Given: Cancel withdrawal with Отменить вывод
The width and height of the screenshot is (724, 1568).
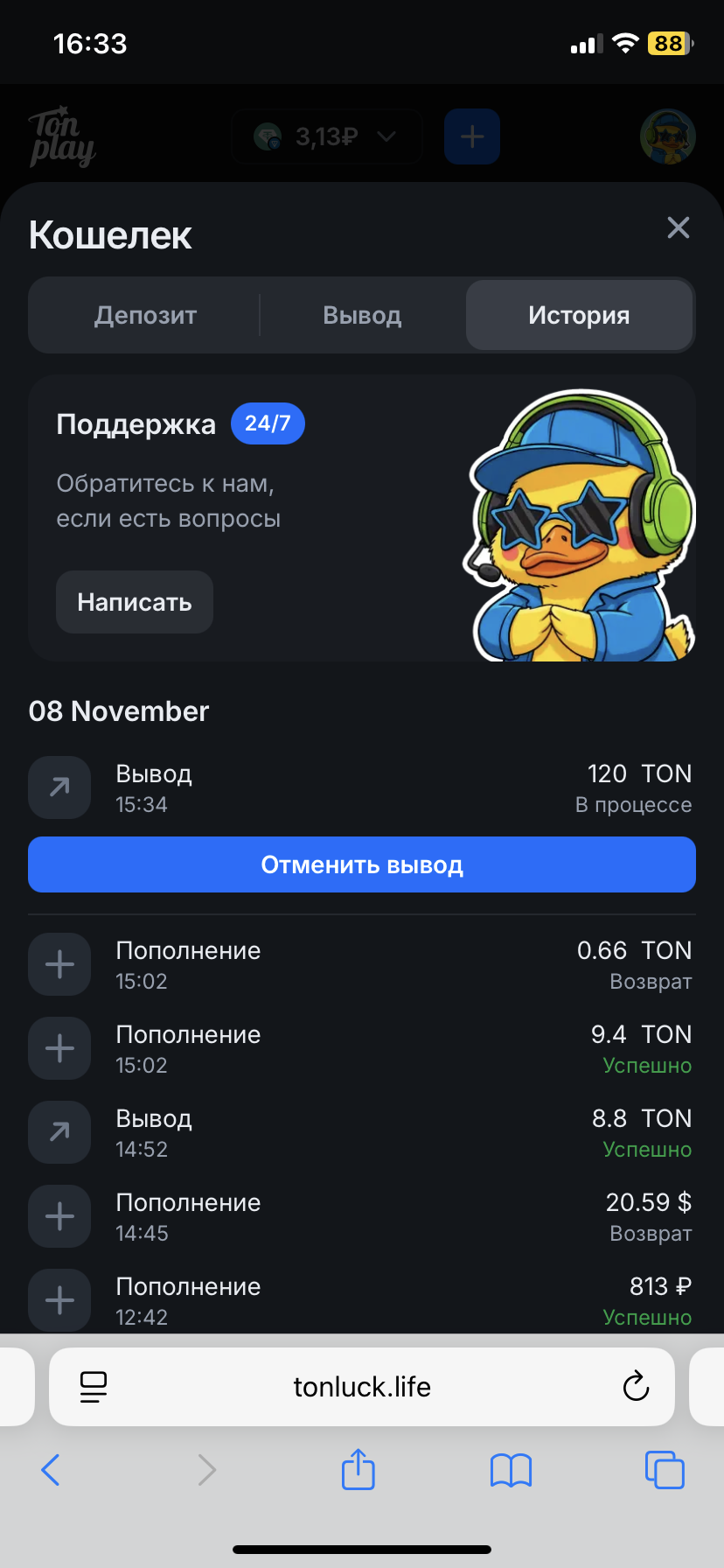Looking at the screenshot, I should click(362, 864).
